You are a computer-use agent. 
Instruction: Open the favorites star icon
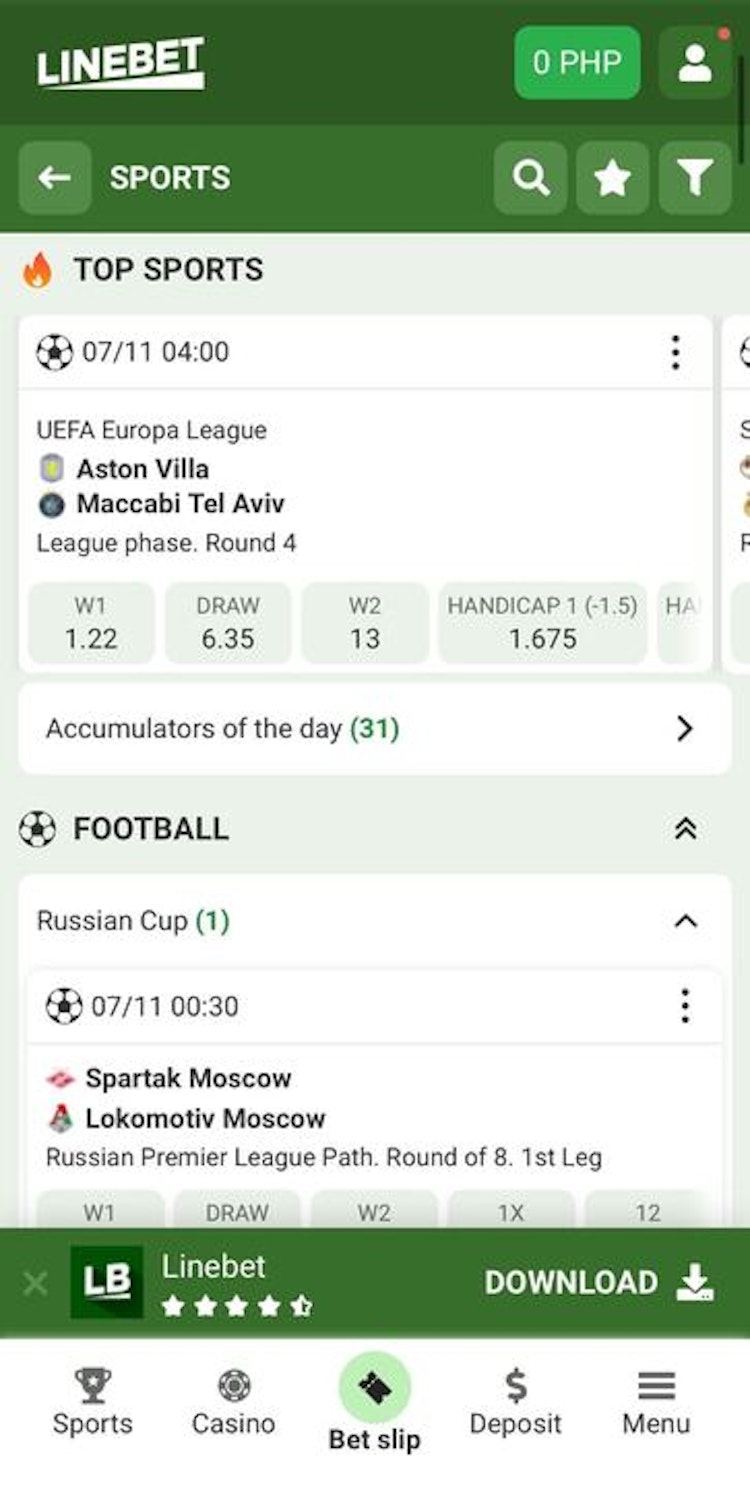pyautogui.click(x=612, y=178)
